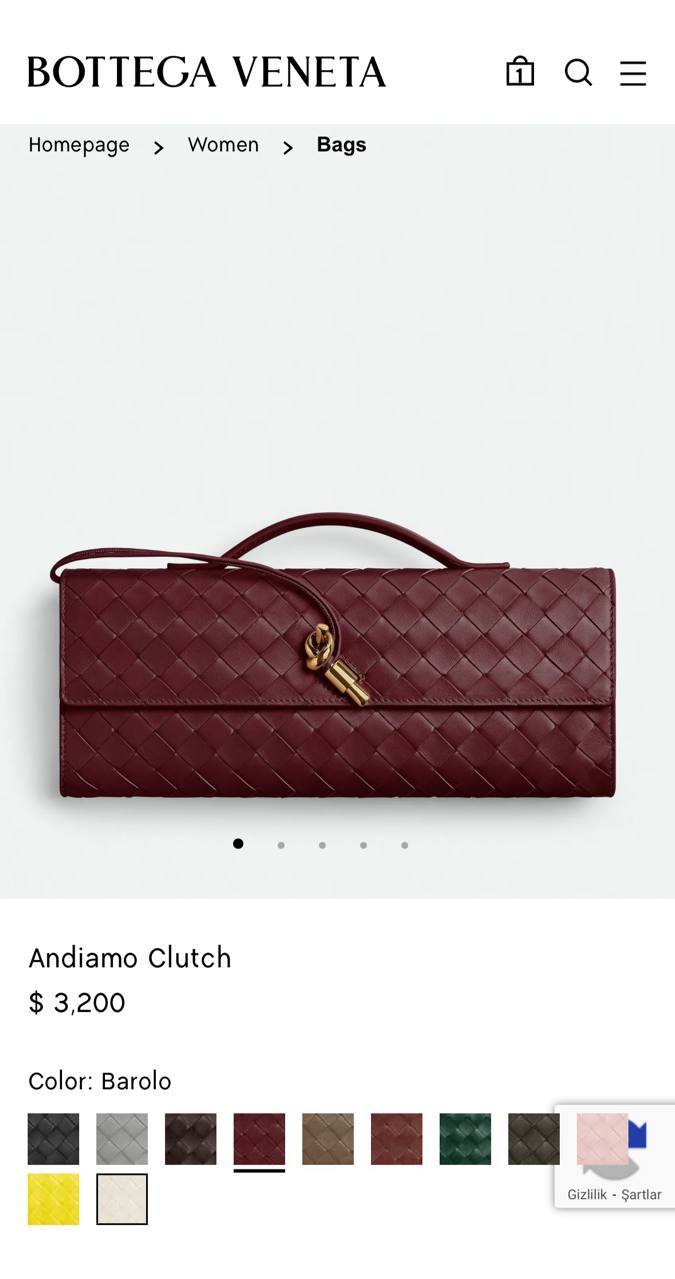Select the pink color swatch
Image resolution: width=675 pixels, height=1279 pixels.
coord(602,1139)
